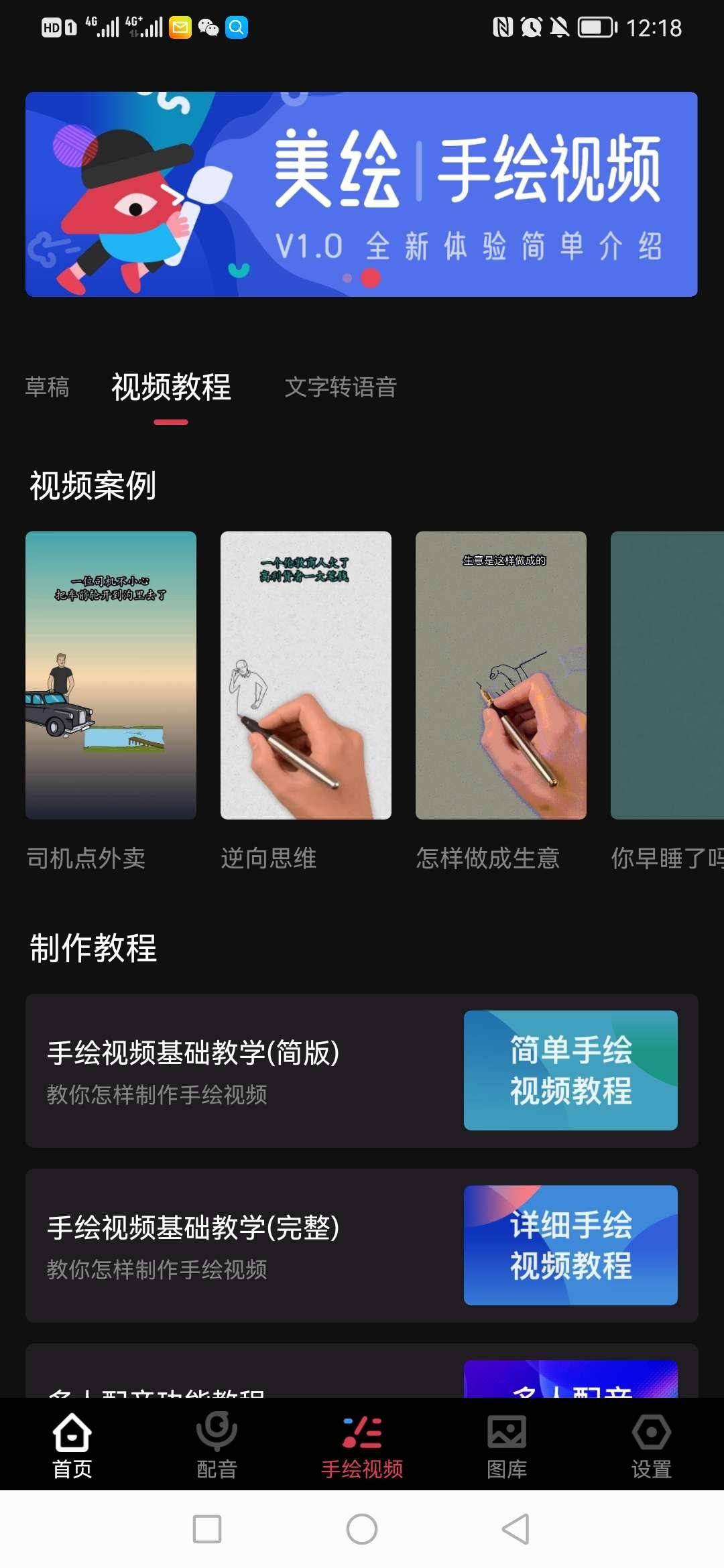Open the 逆向思维 video example
Image resolution: width=724 pixels, height=1568 pixels.
[x=306, y=675]
